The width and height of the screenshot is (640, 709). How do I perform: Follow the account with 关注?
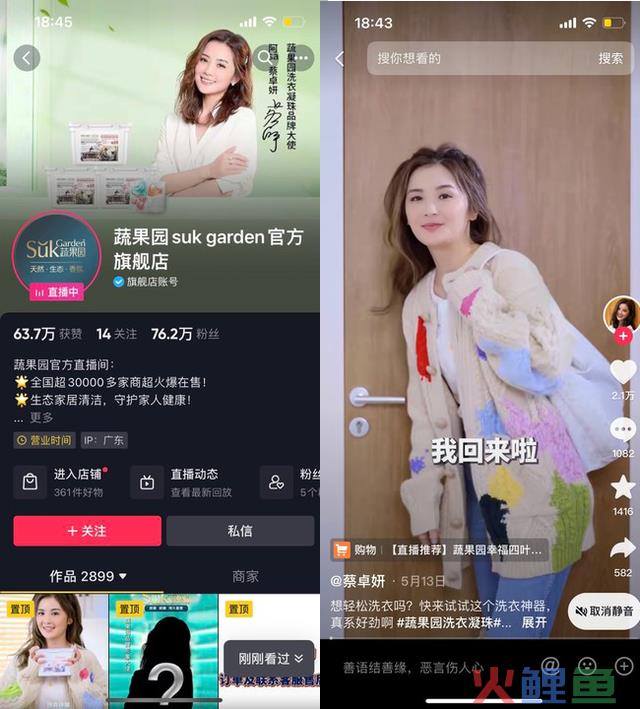(86, 531)
